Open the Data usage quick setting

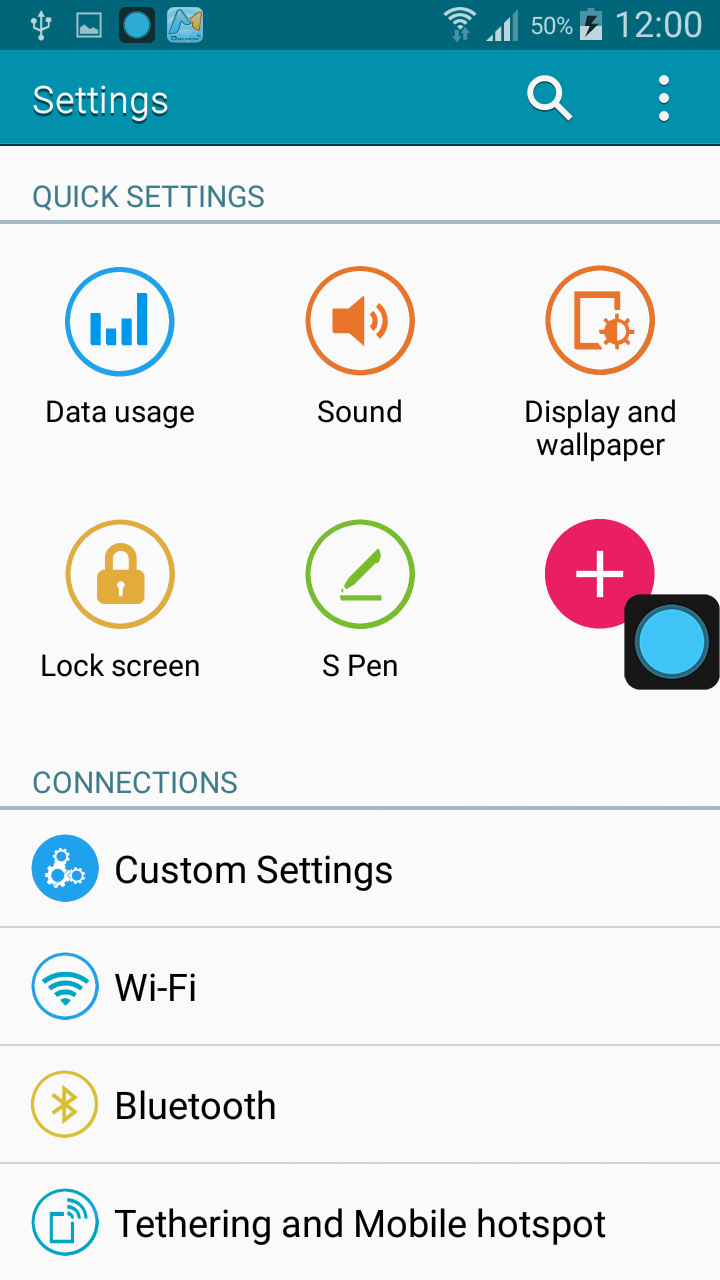[119, 320]
